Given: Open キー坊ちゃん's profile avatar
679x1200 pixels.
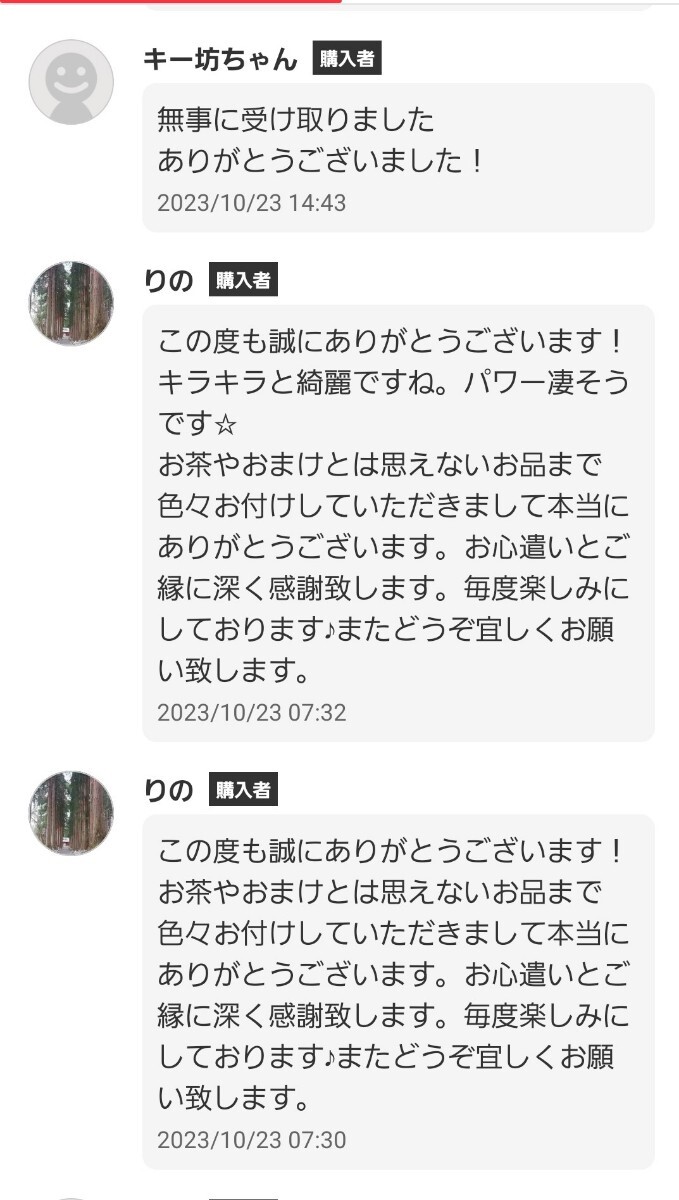Looking at the screenshot, I should pos(71,82).
